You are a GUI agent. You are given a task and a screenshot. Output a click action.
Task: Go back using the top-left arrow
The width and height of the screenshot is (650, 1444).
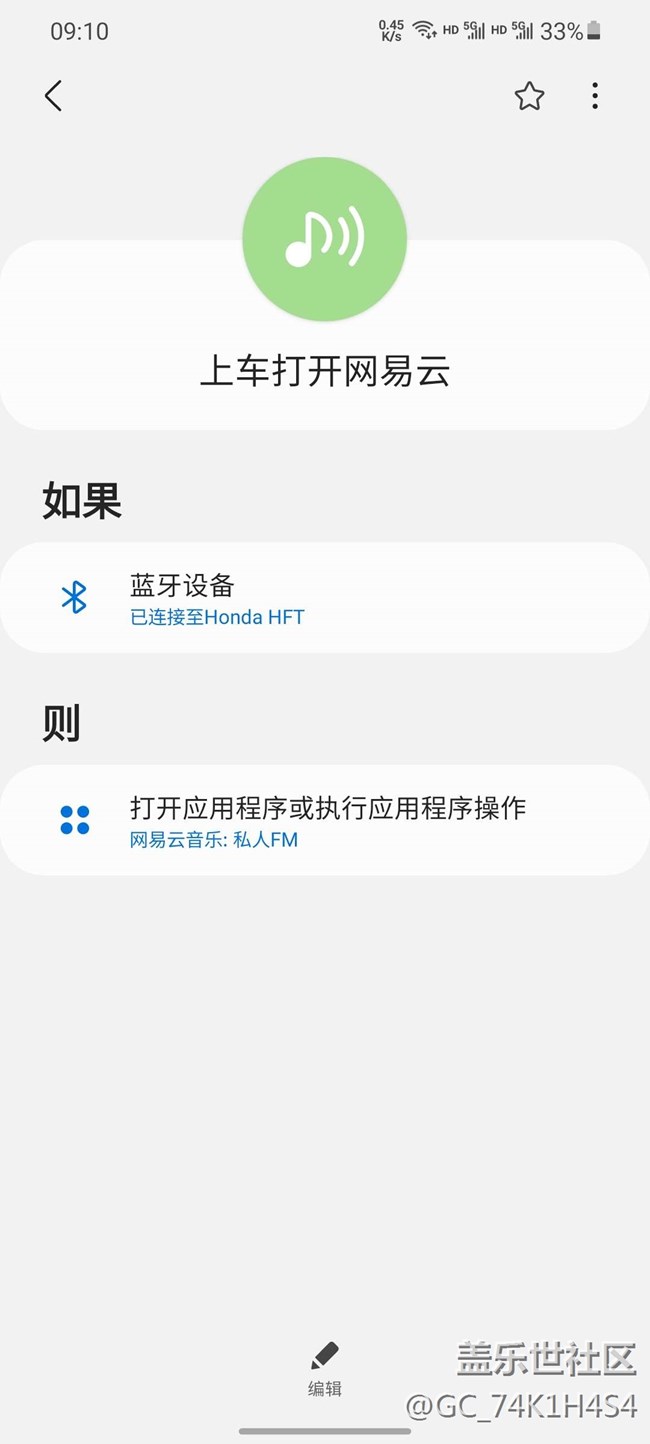54,96
